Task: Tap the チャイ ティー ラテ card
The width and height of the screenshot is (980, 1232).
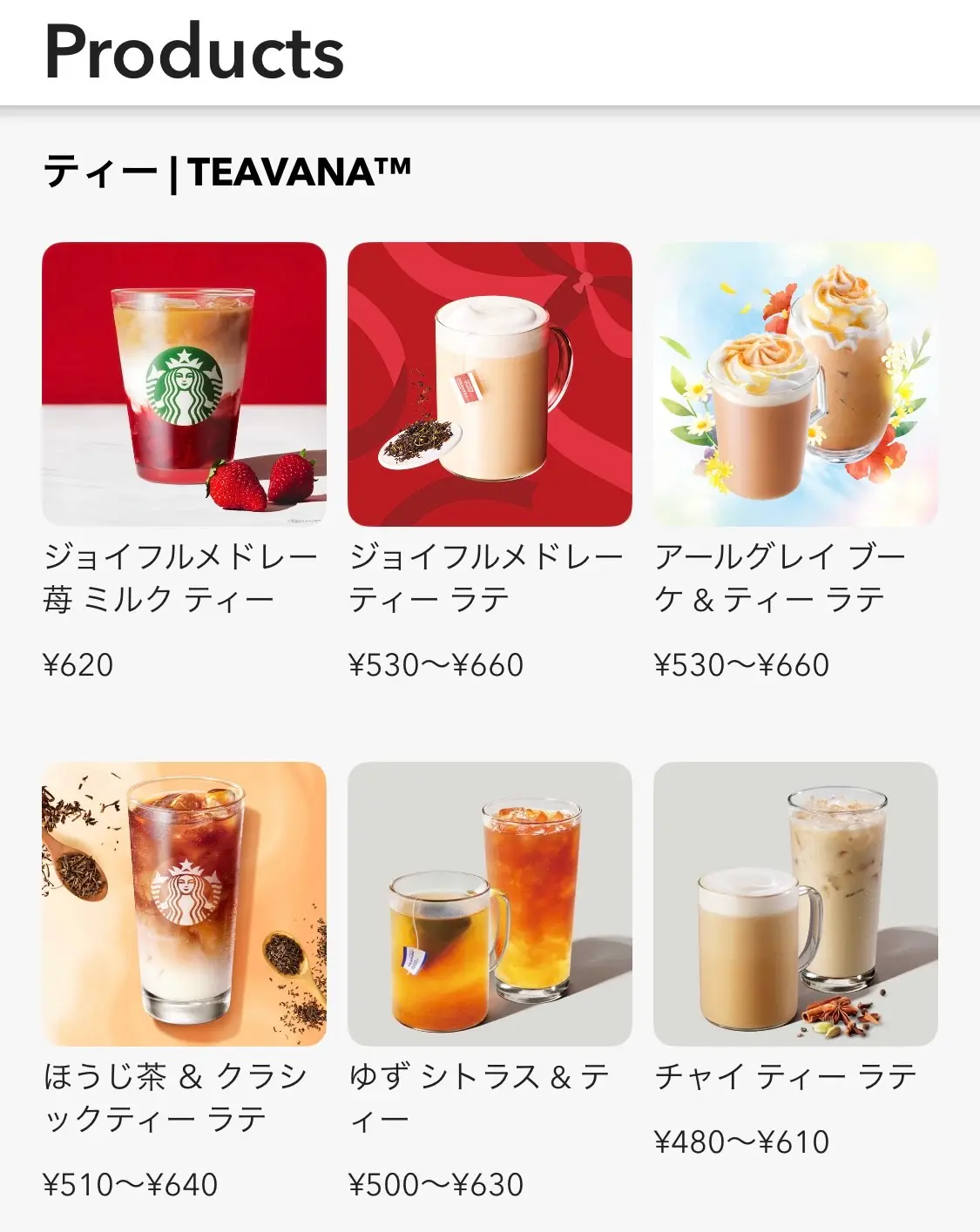Action: pyautogui.click(x=795, y=904)
